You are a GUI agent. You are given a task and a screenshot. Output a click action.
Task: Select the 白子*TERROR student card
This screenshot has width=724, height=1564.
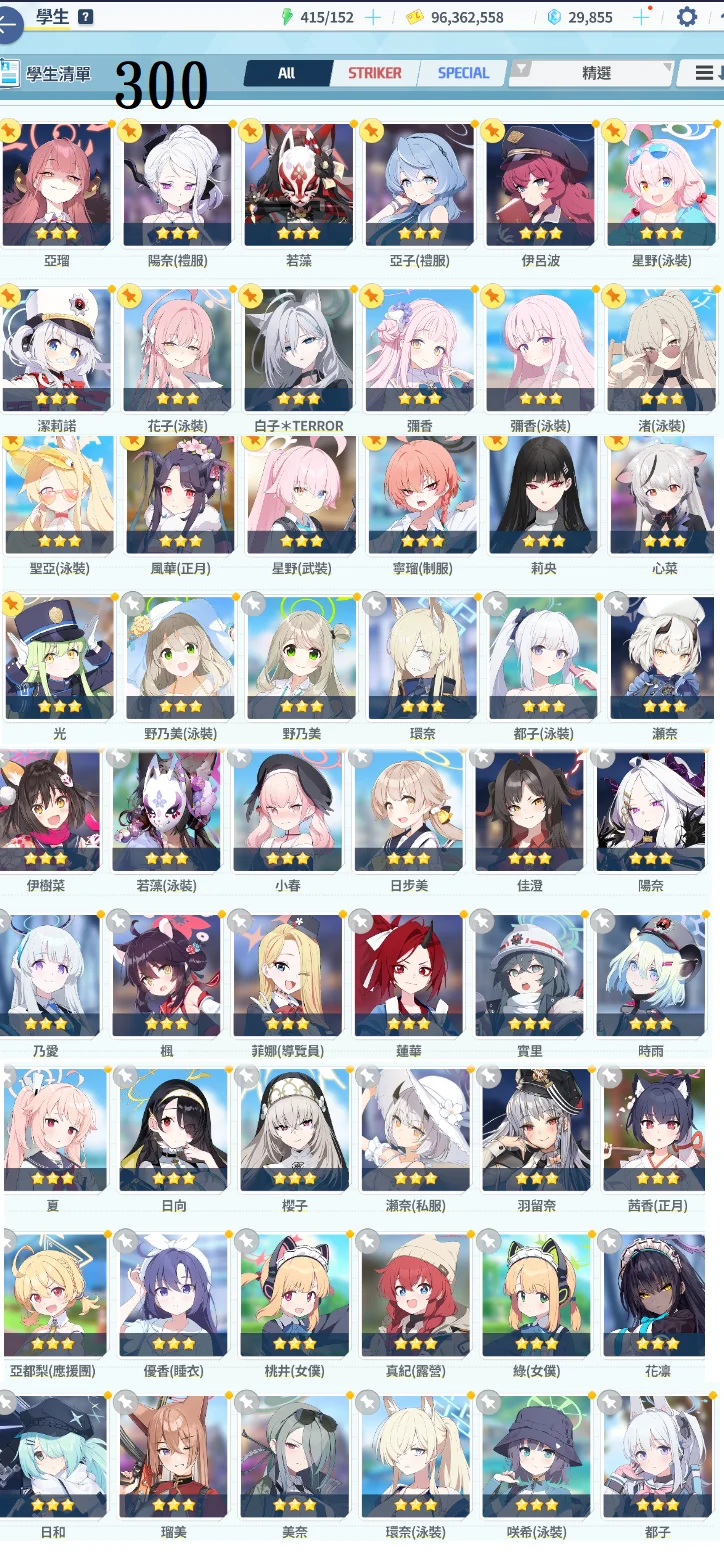(298, 350)
